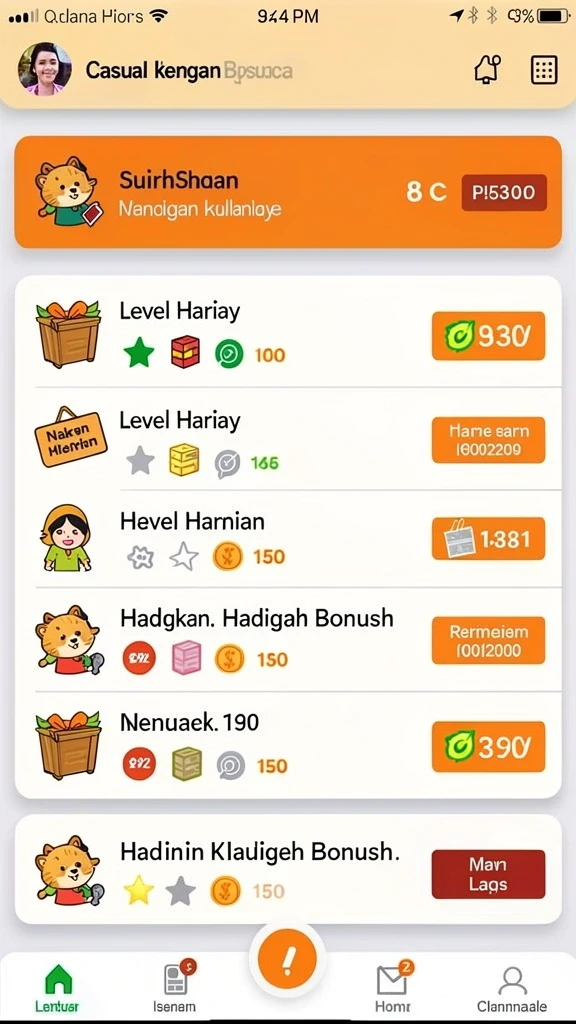This screenshot has height=1024, width=576.
Task: Tap the 1.381 bag button
Action: 488,539
